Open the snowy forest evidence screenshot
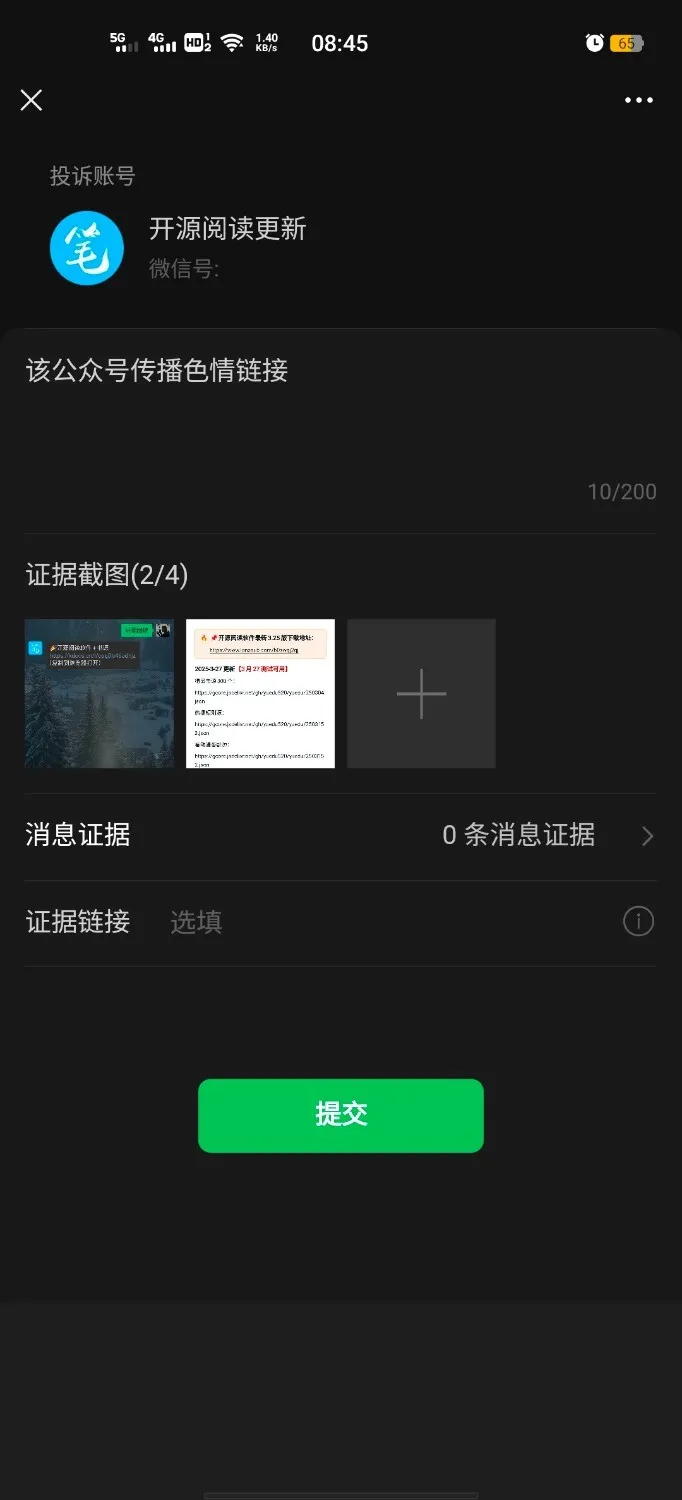 pyautogui.click(x=99, y=693)
